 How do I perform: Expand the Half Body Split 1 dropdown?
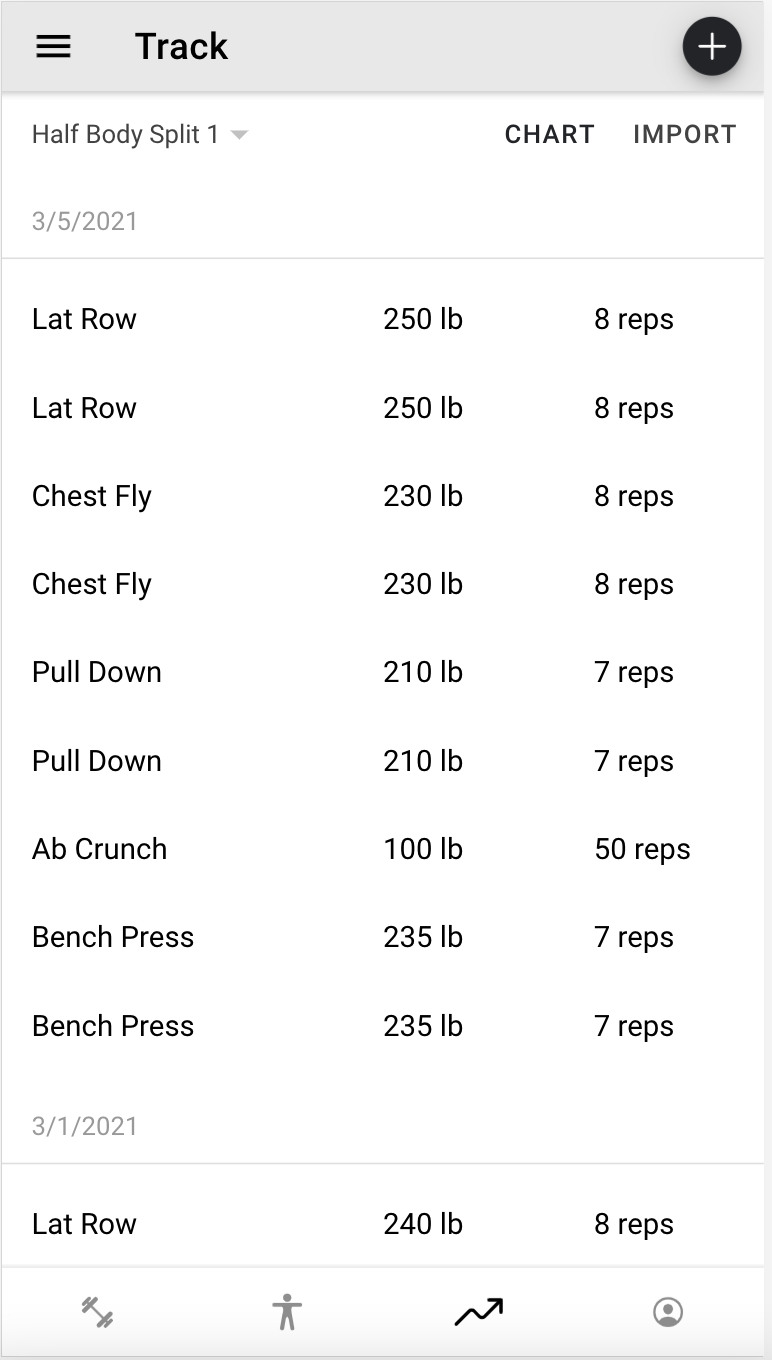[x=140, y=134]
